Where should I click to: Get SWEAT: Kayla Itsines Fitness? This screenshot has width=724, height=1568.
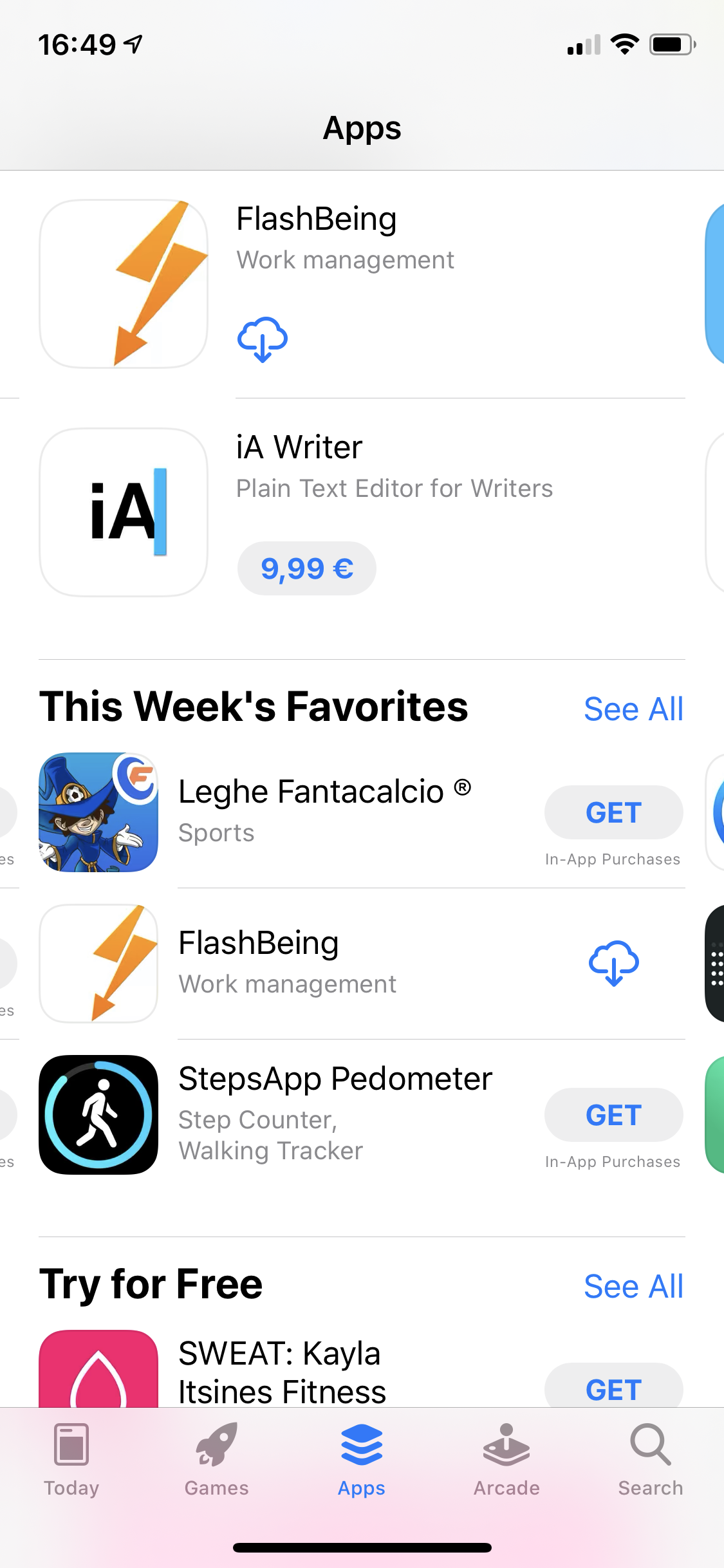[x=613, y=1389]
